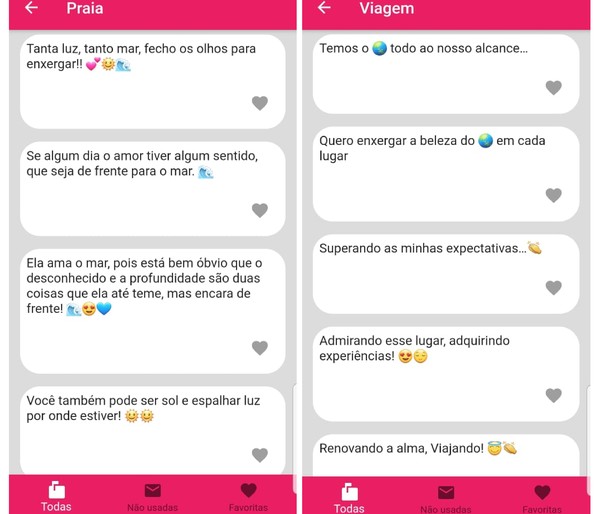
Task: Go back from the Praia screen
Action: [31, 8]
